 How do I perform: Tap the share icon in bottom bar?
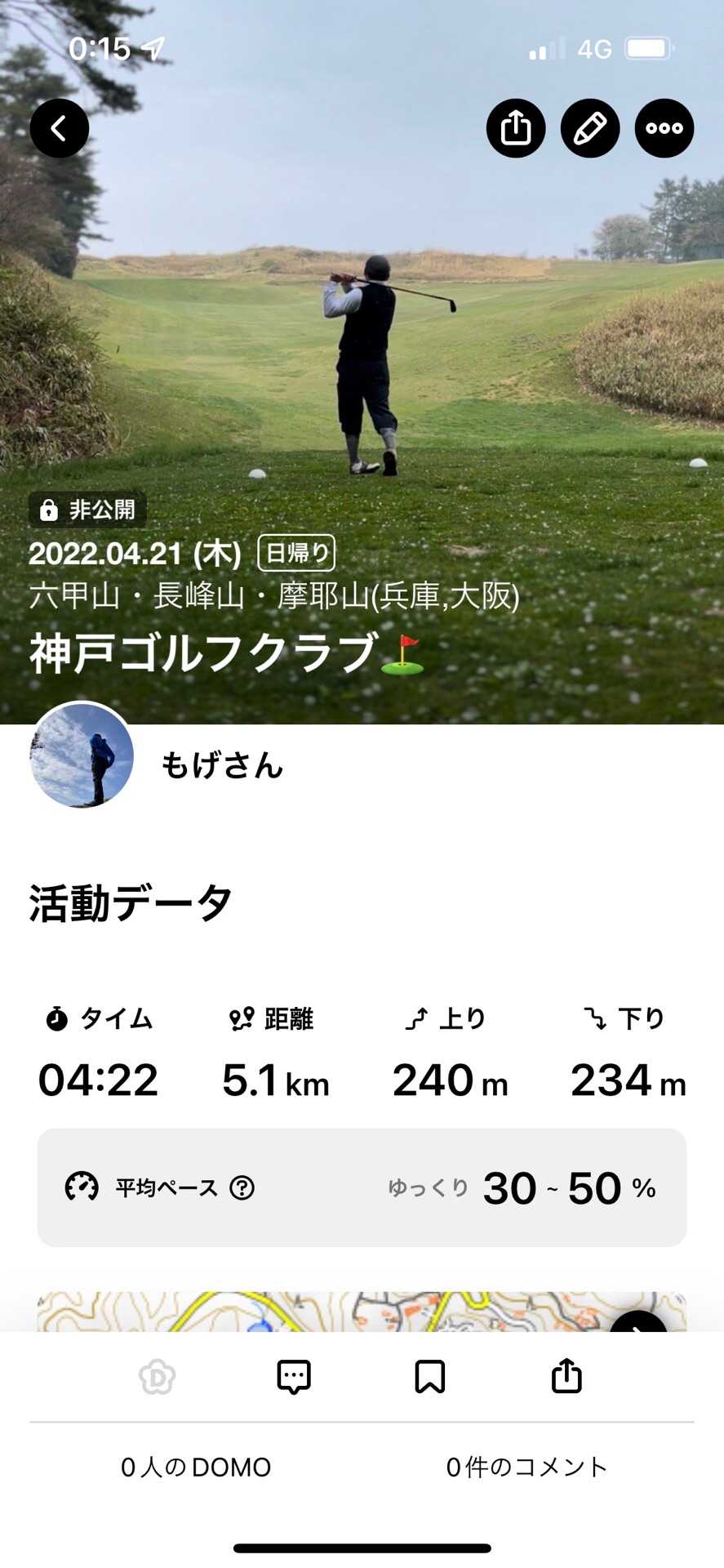(x=566, y=1377)
